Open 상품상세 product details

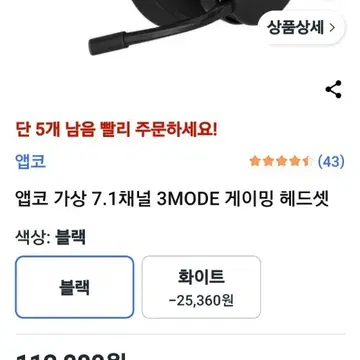coord(301,28)
